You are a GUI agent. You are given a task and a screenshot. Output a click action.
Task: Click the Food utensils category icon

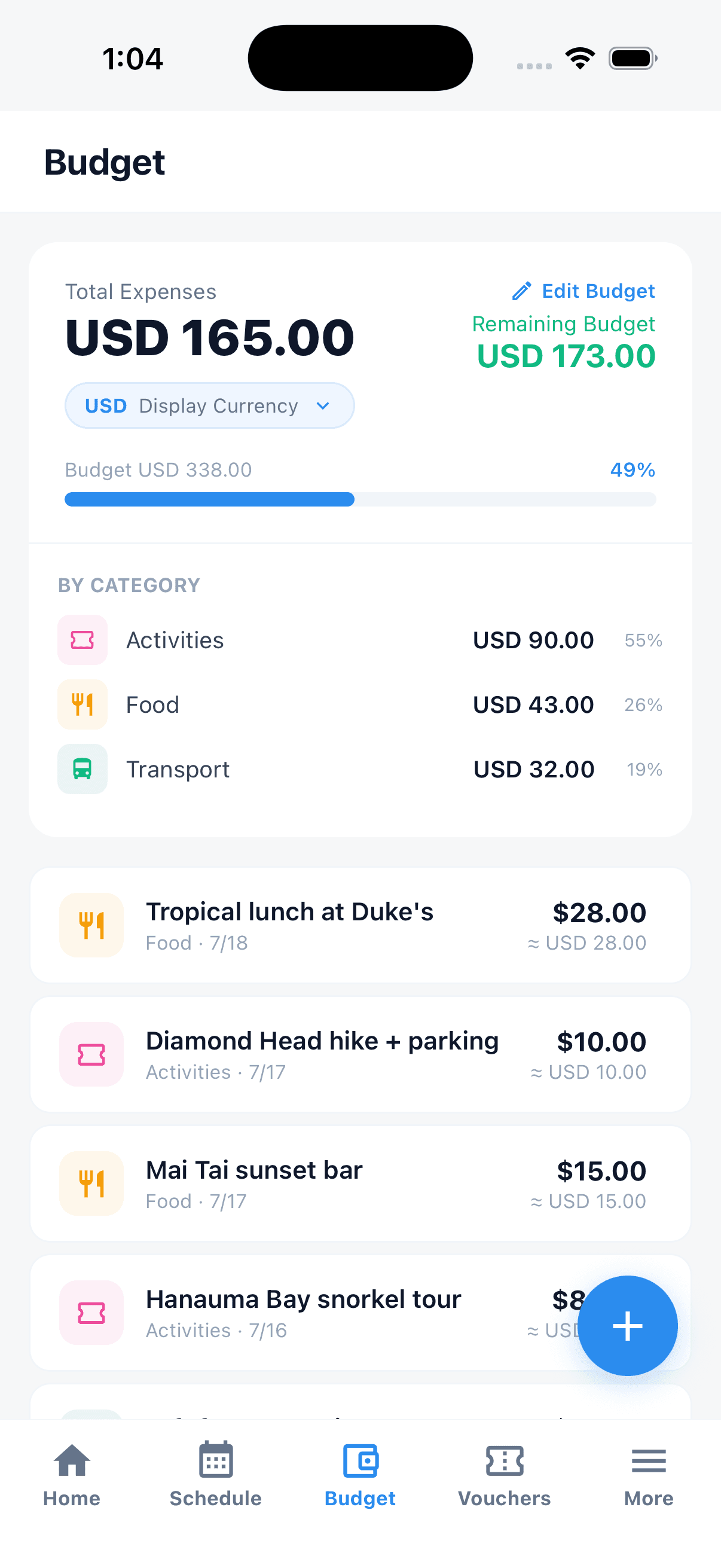[82, 704]
